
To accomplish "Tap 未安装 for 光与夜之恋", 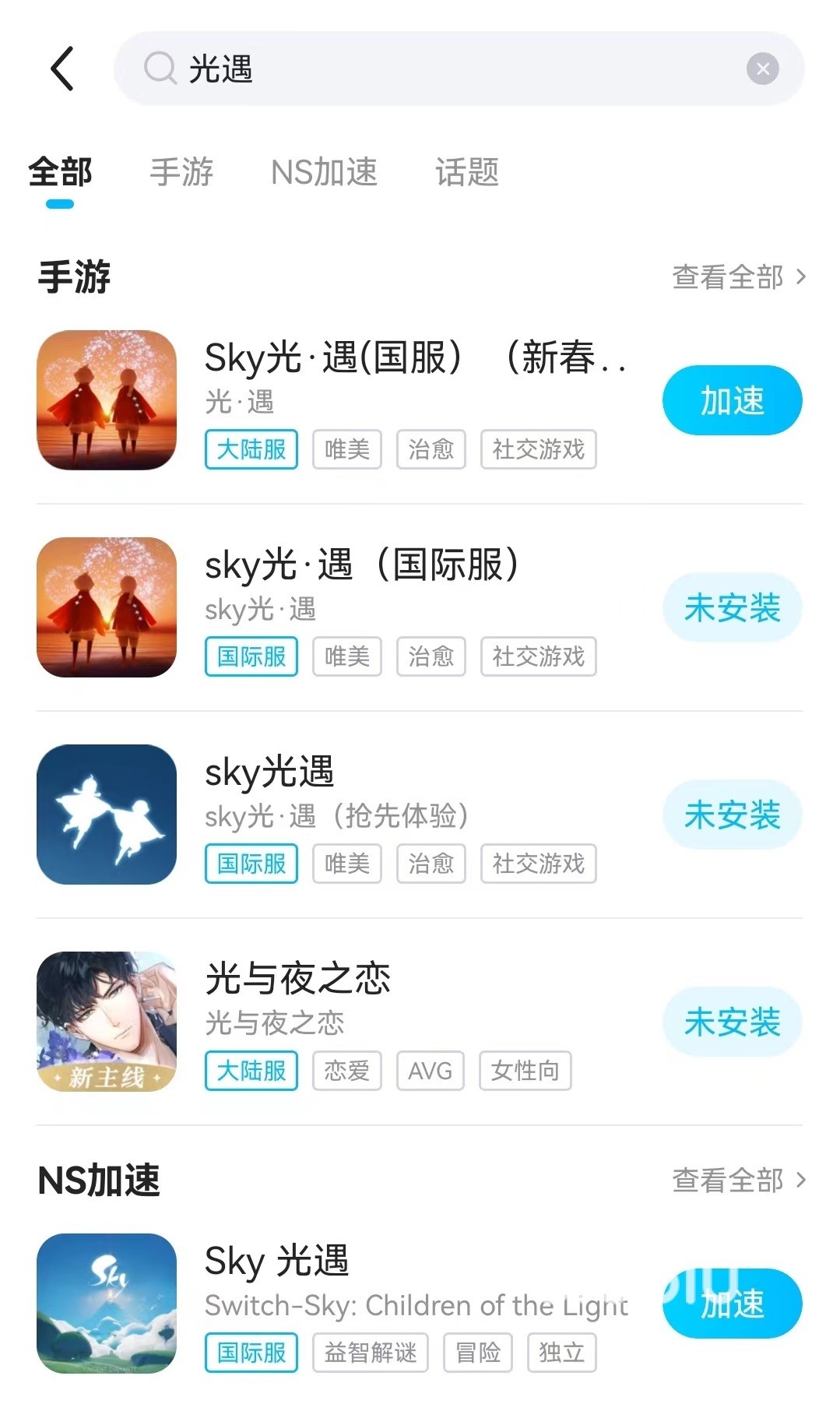I will tap(732, 1022).
